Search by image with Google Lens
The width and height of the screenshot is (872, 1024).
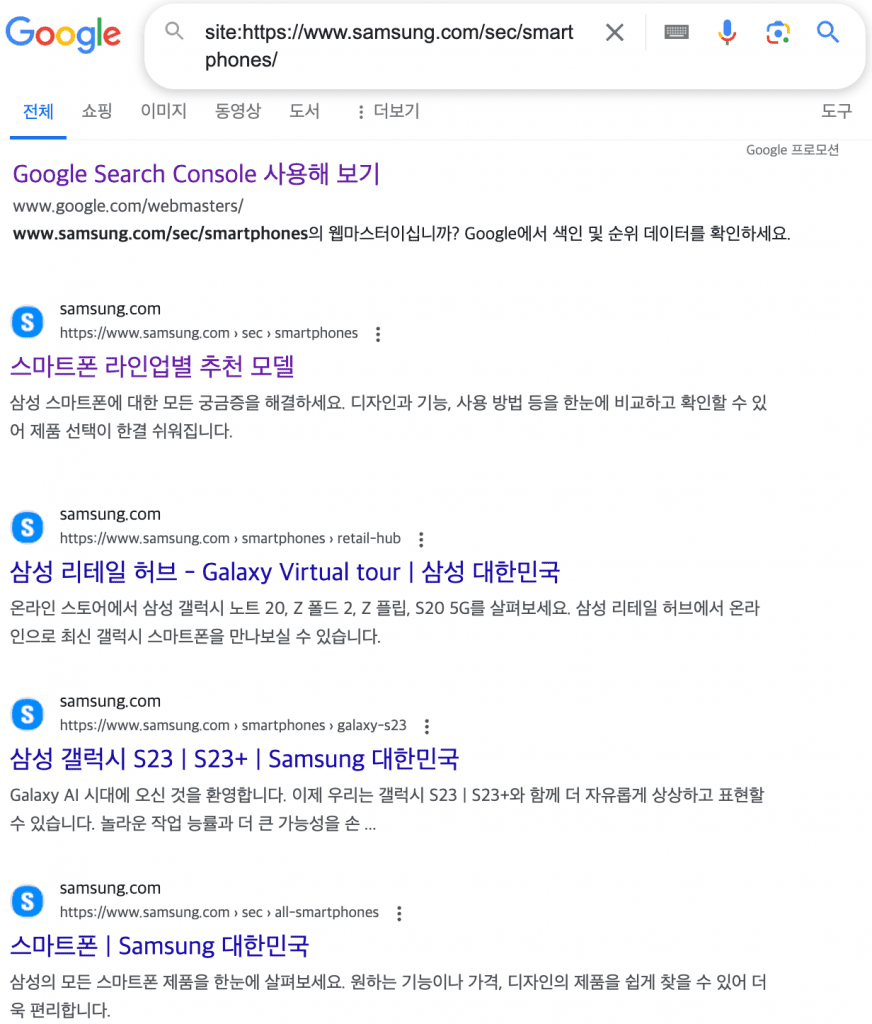pyautogui.click(x=777, y=33)
